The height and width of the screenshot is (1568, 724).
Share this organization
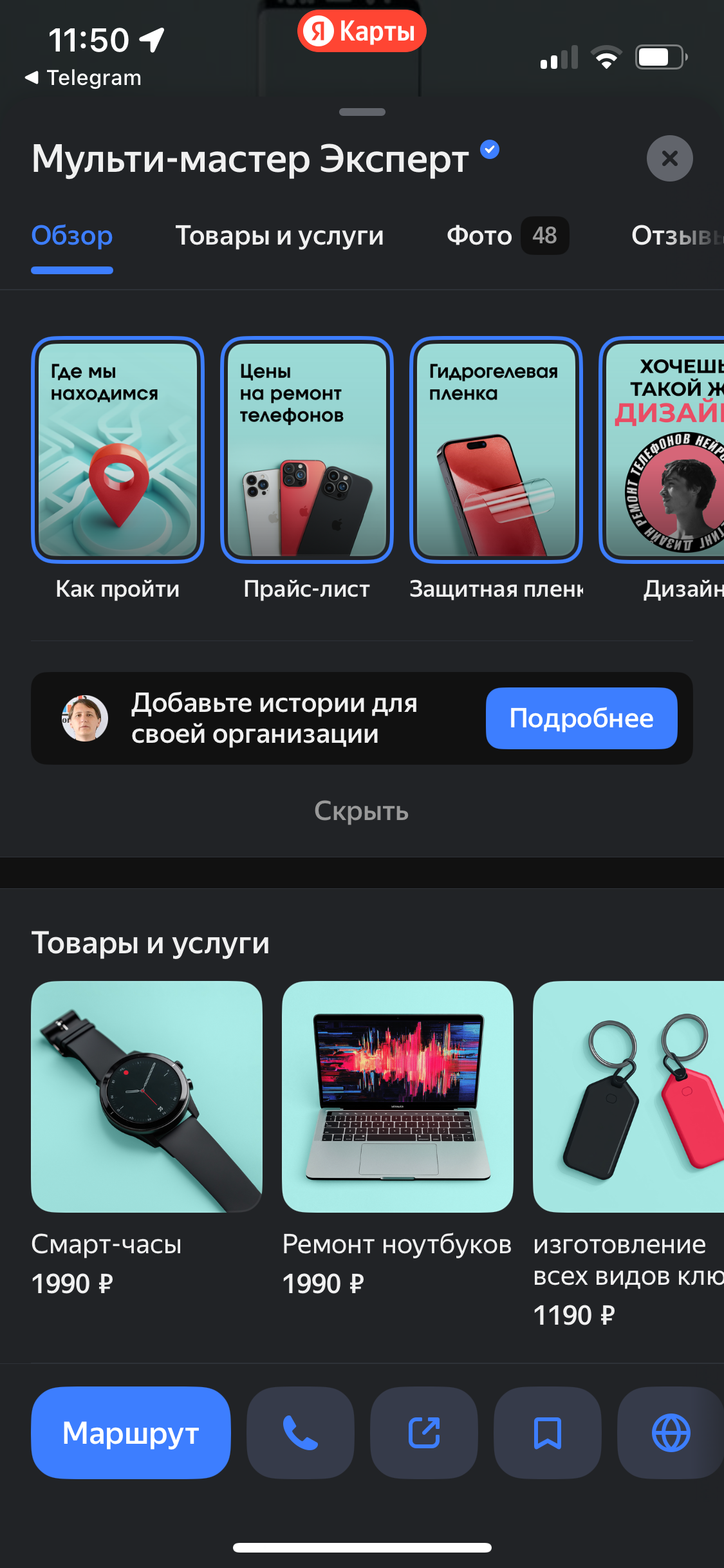(424, 1433)
